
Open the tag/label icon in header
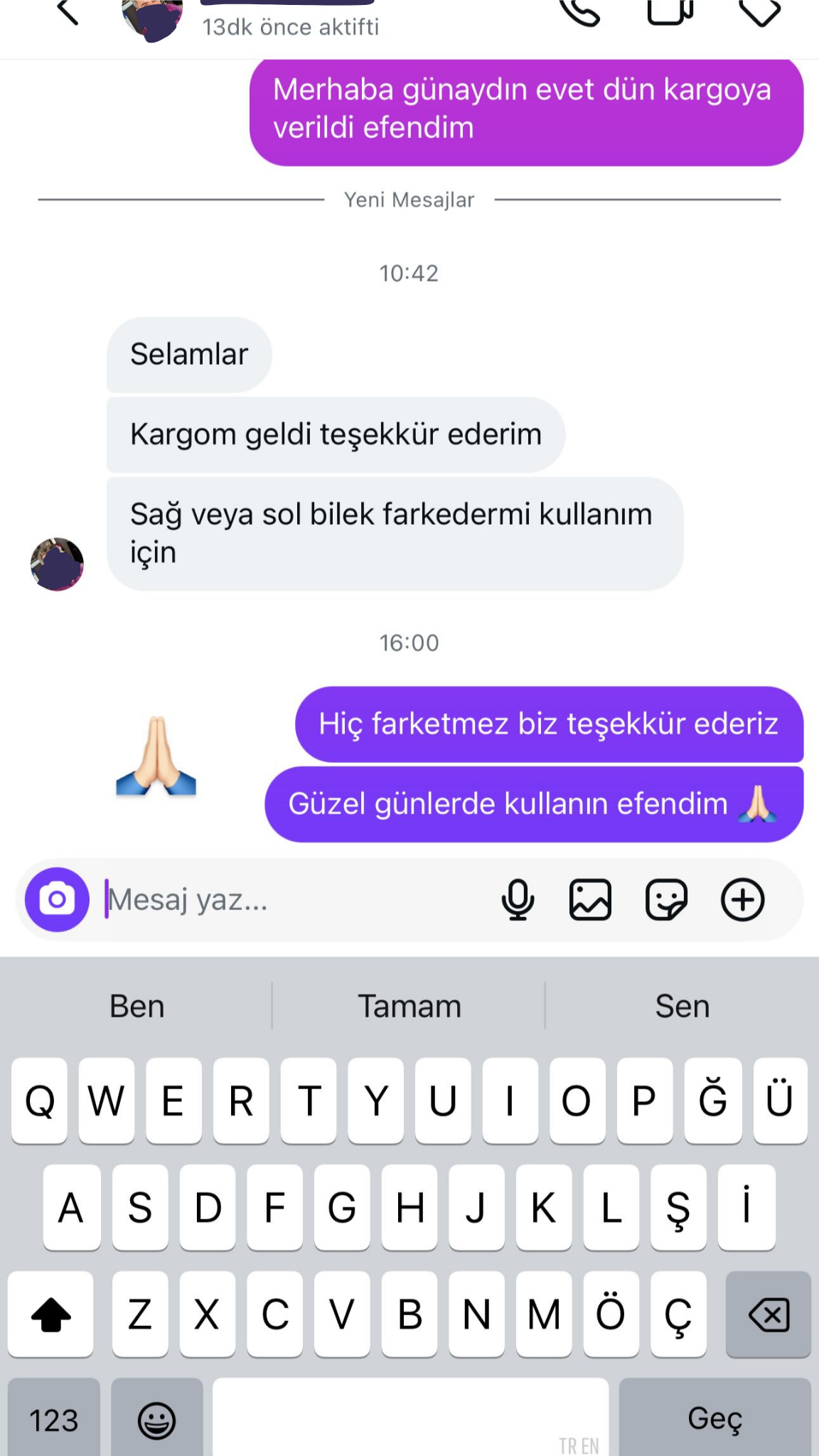tap(760, 11)
